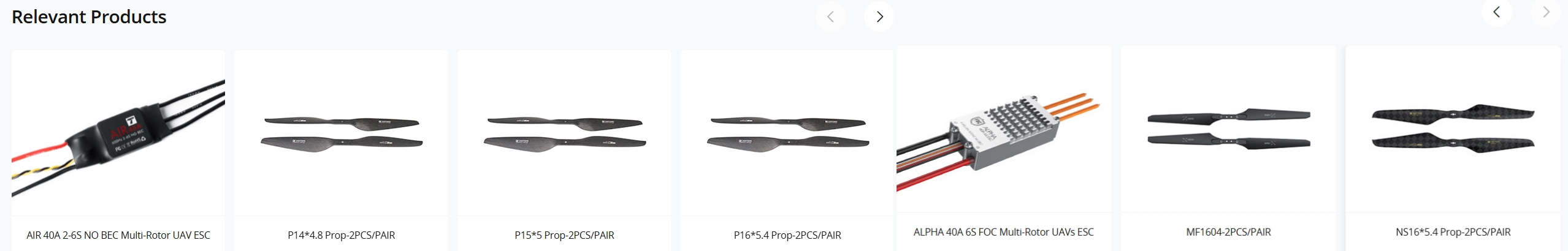The width and height of the screenshot is (1568, 251).
Task: View the MF1604-2PCS/PAIR propeller card
Action: (x=1228, y=138)
